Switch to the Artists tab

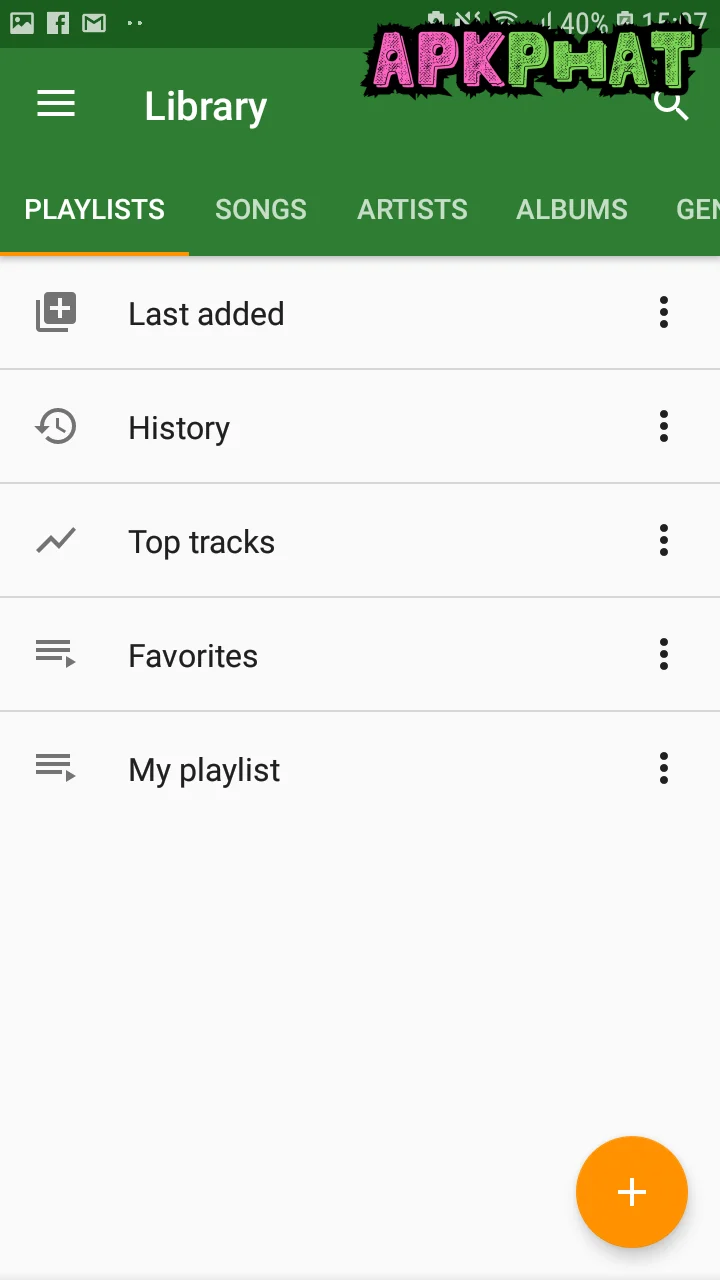412,209
